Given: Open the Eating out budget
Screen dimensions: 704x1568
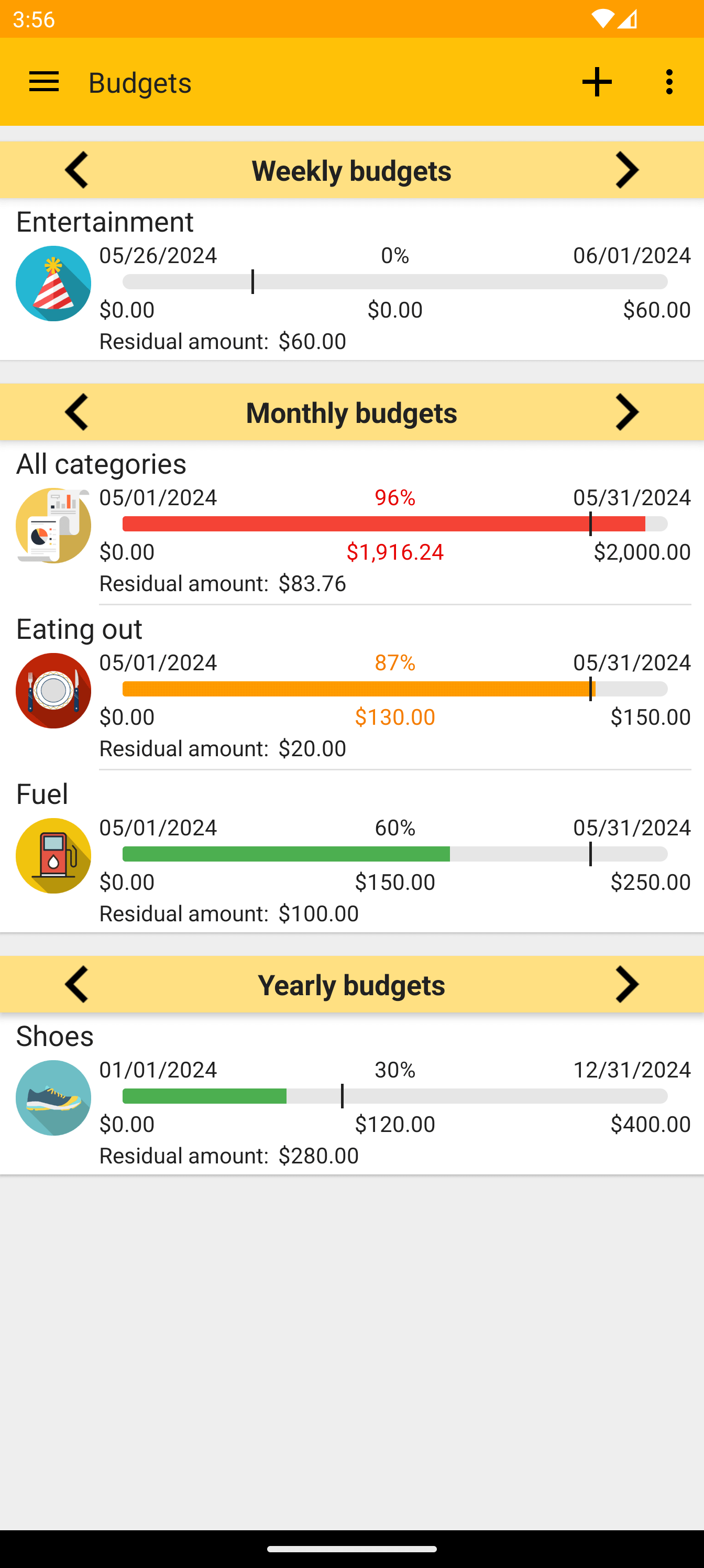Looking at the screenshot, I should click(351, 687).
